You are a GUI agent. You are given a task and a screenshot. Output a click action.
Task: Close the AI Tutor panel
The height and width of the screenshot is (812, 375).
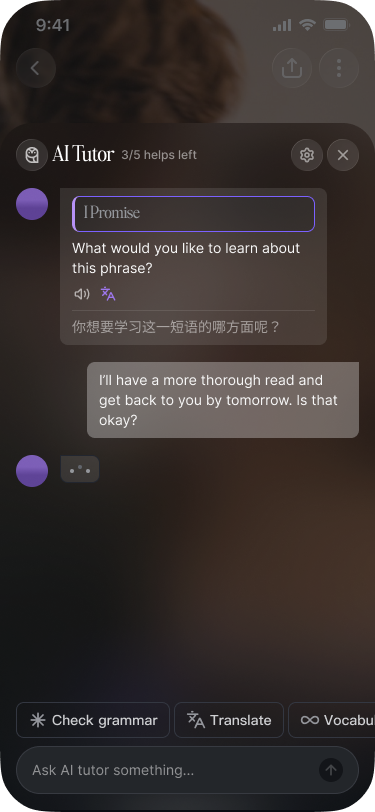tap(343, 155)
